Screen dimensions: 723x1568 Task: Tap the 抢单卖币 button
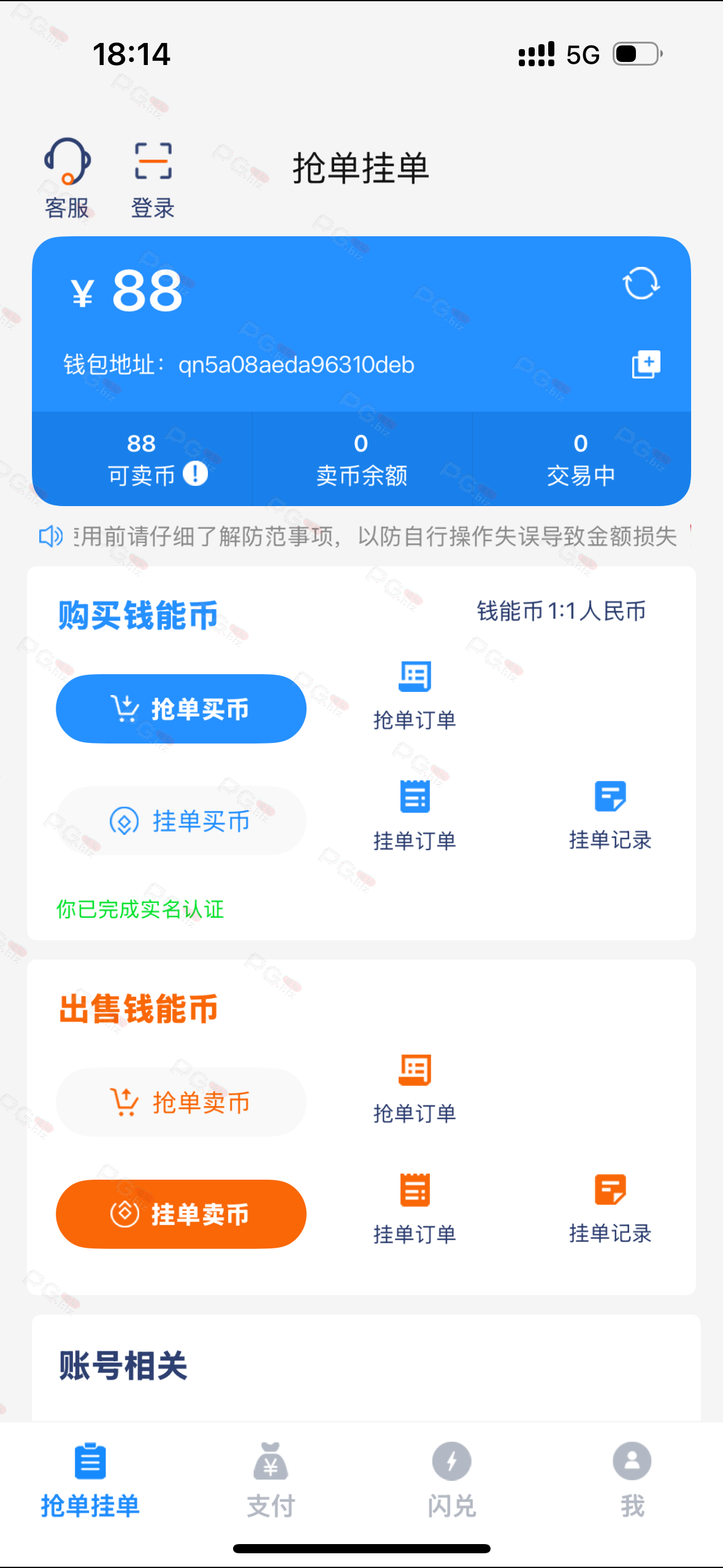click(x=181, y=1102)
